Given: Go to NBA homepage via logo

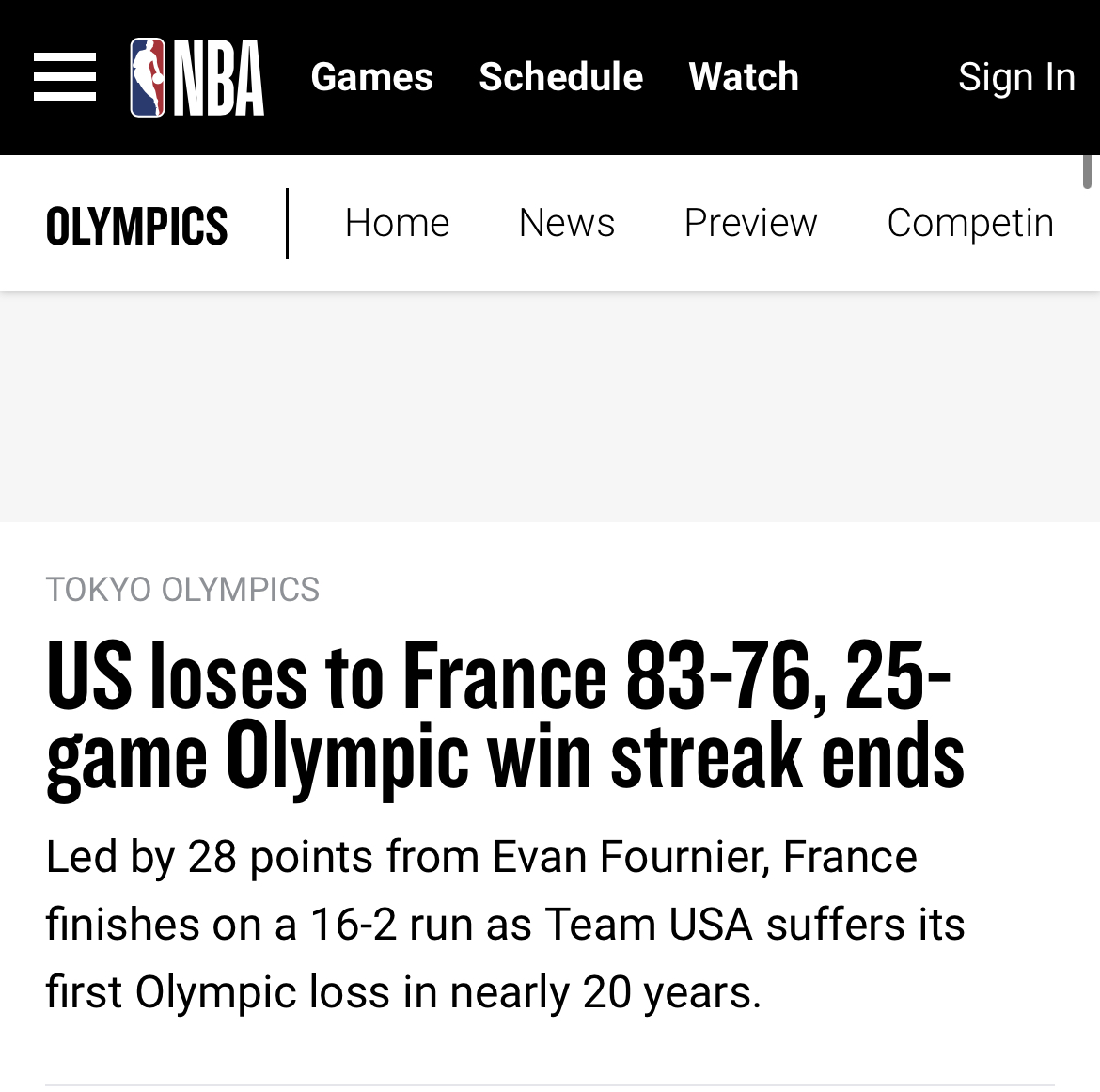Looking at the screenshot, I should pos(197,77).
